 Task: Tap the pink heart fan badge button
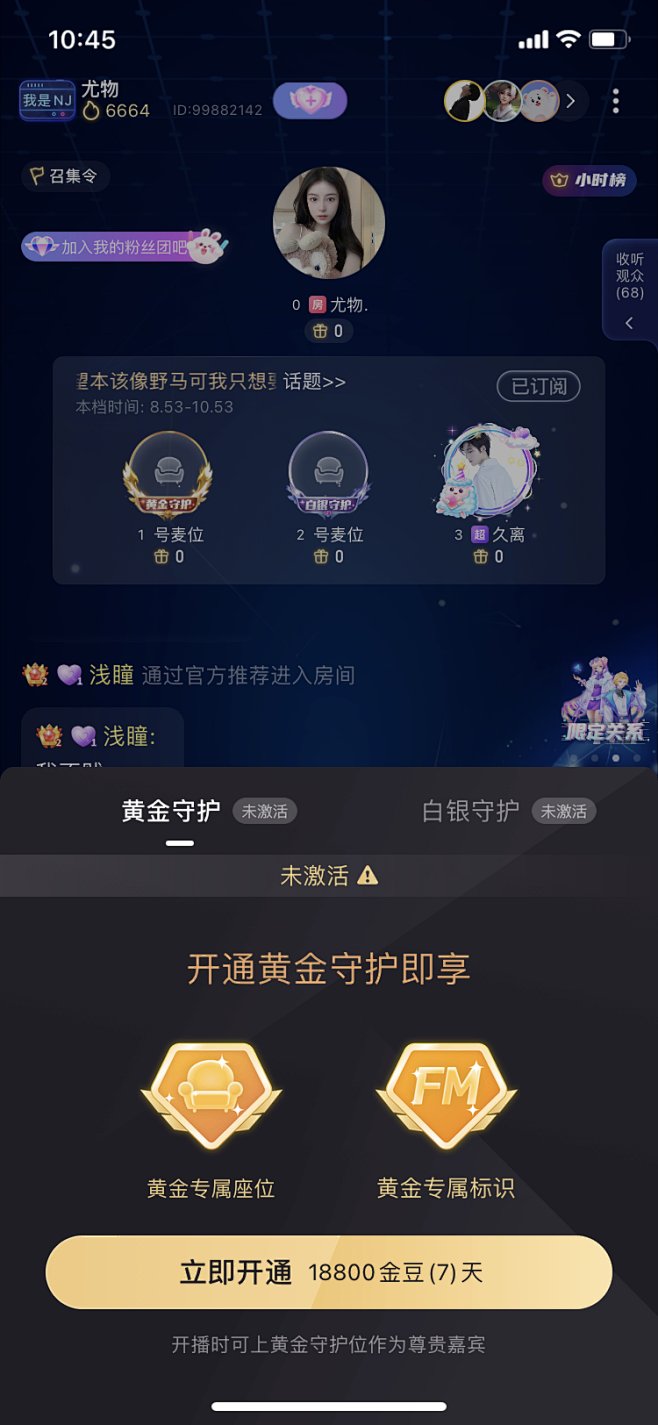point(310,101)
